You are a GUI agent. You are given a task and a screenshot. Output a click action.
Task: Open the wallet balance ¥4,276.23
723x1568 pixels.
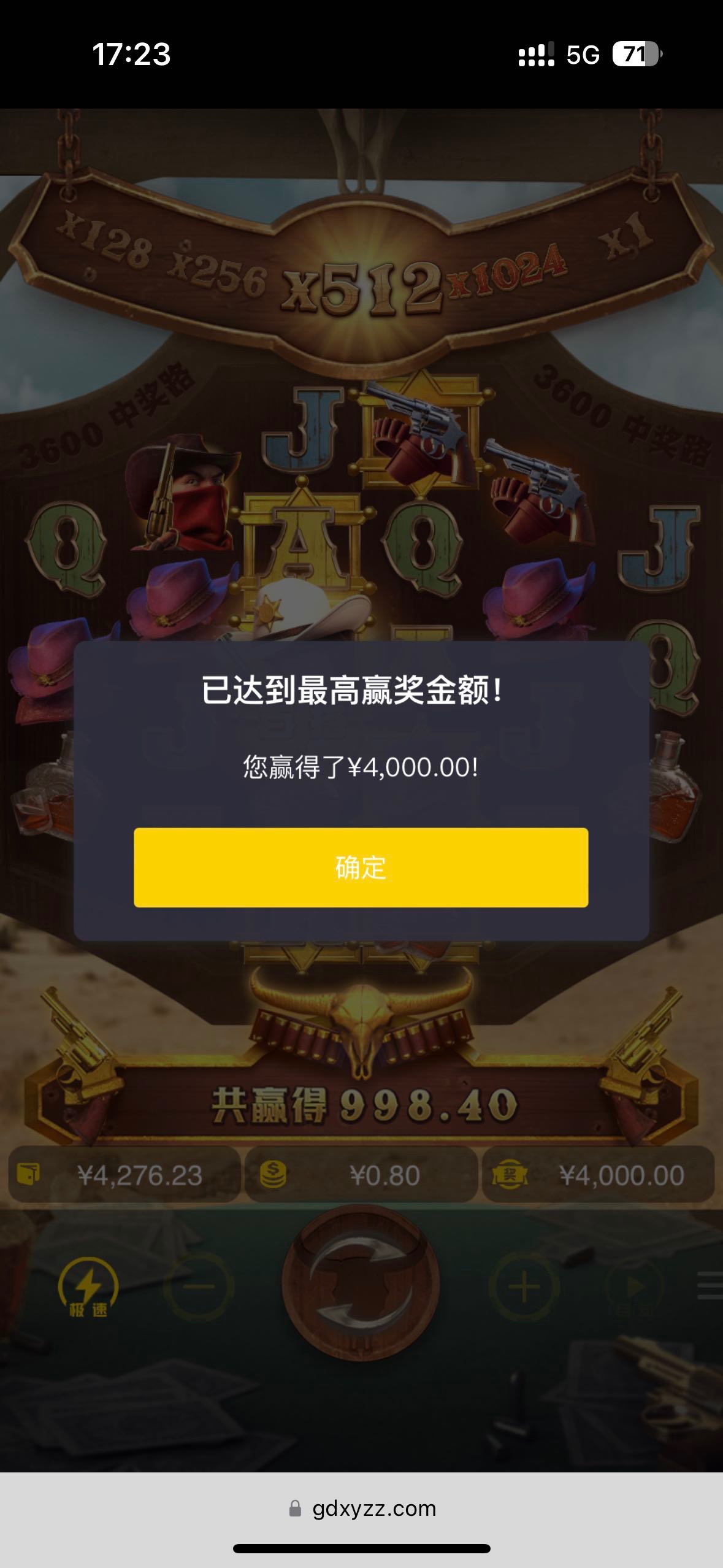124,1175
